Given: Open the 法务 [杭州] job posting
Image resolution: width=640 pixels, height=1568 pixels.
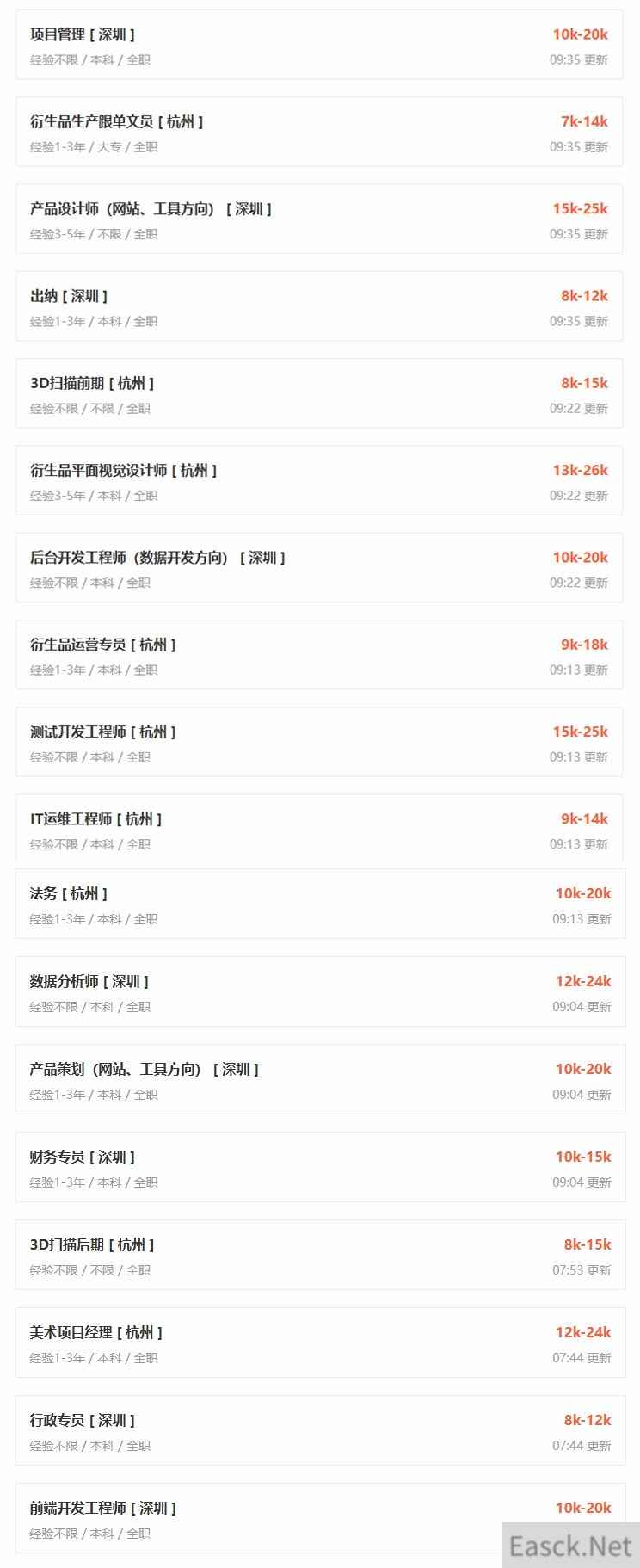Looking at the screenshot, I should [69, 894].
